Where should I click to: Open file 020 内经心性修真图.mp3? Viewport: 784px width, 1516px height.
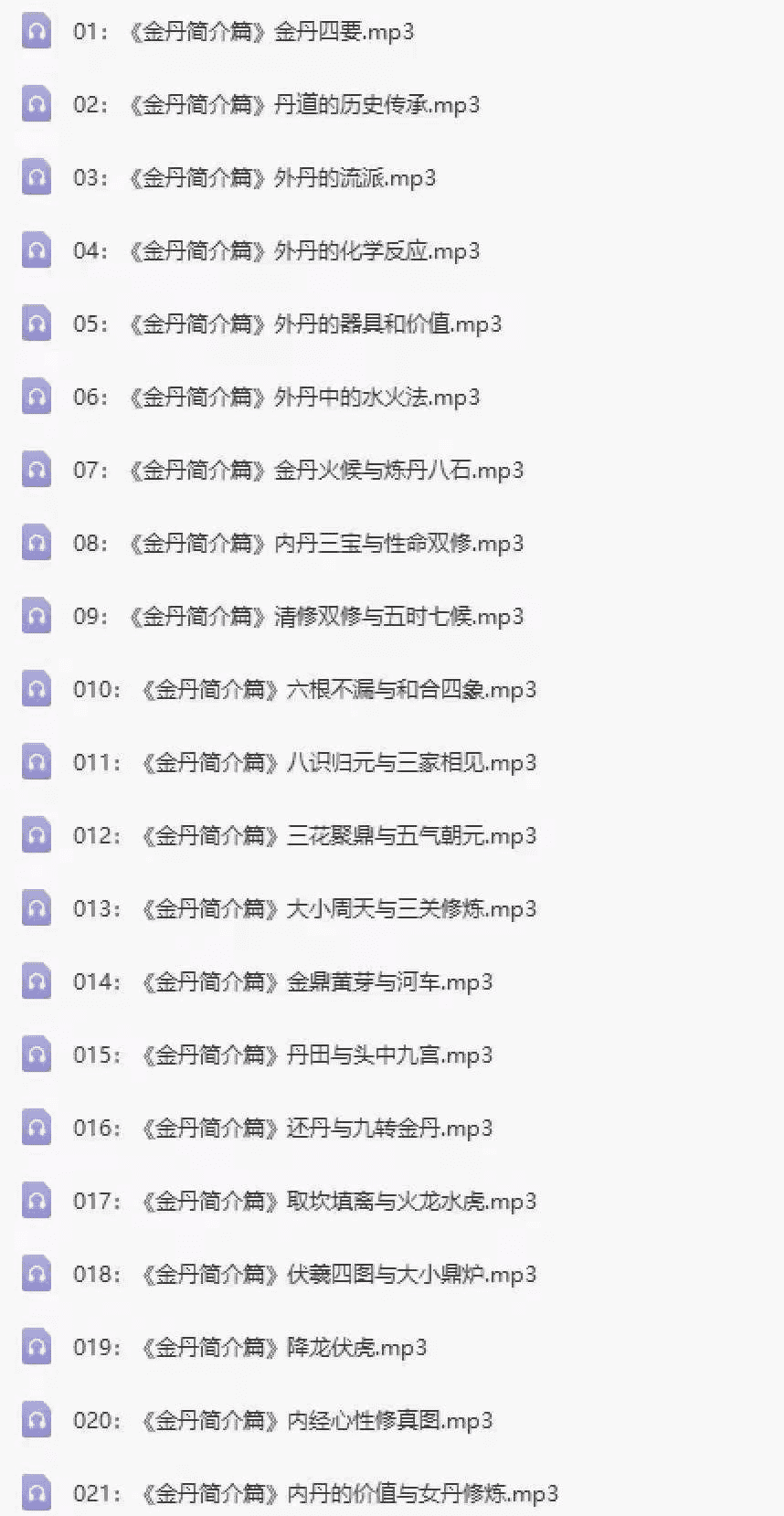click(x=282, y=1421)
